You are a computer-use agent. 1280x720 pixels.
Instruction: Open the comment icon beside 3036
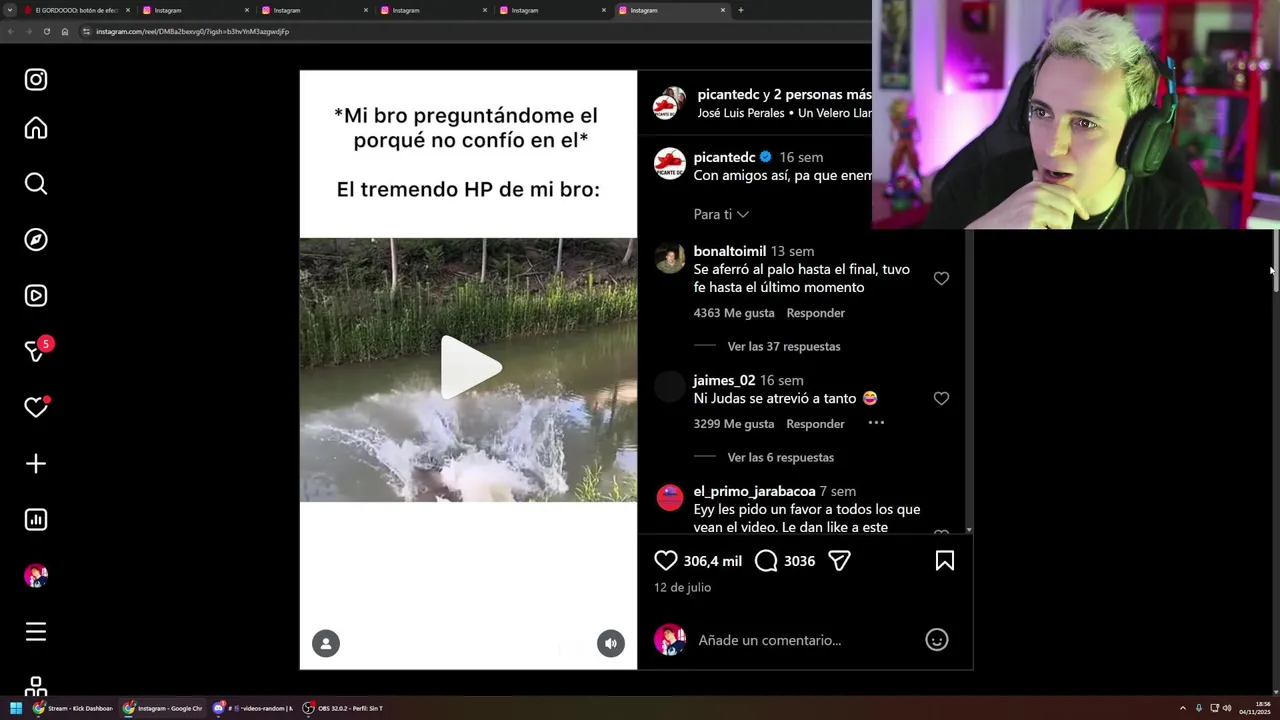point(766,561)
